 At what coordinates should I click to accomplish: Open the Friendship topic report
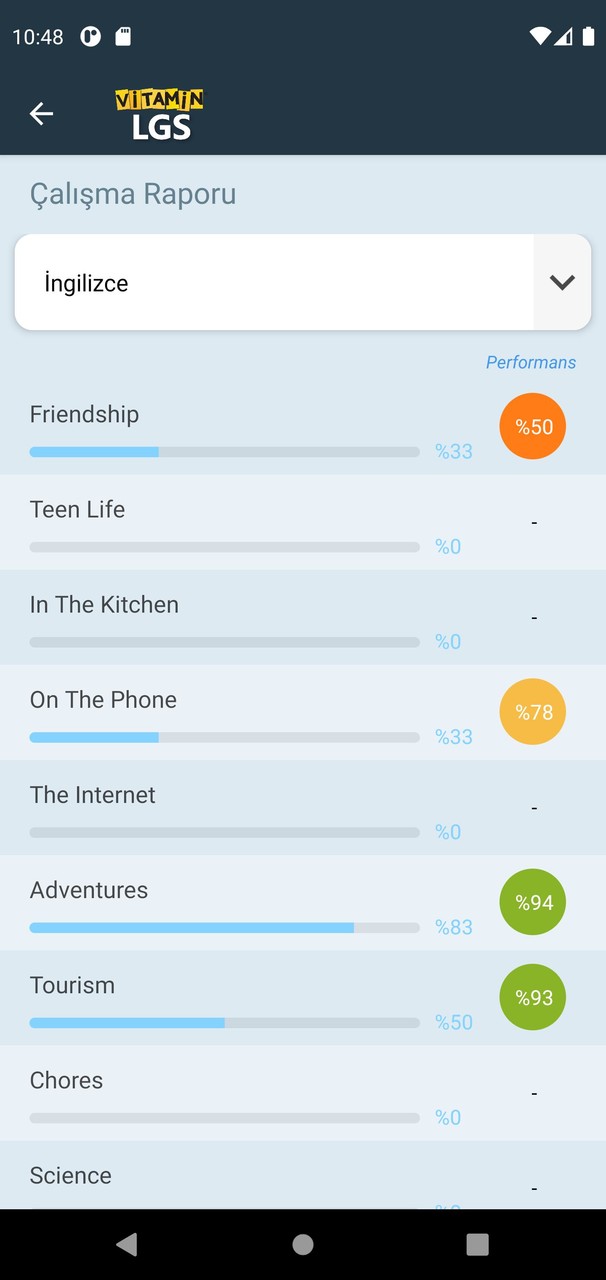250,427
